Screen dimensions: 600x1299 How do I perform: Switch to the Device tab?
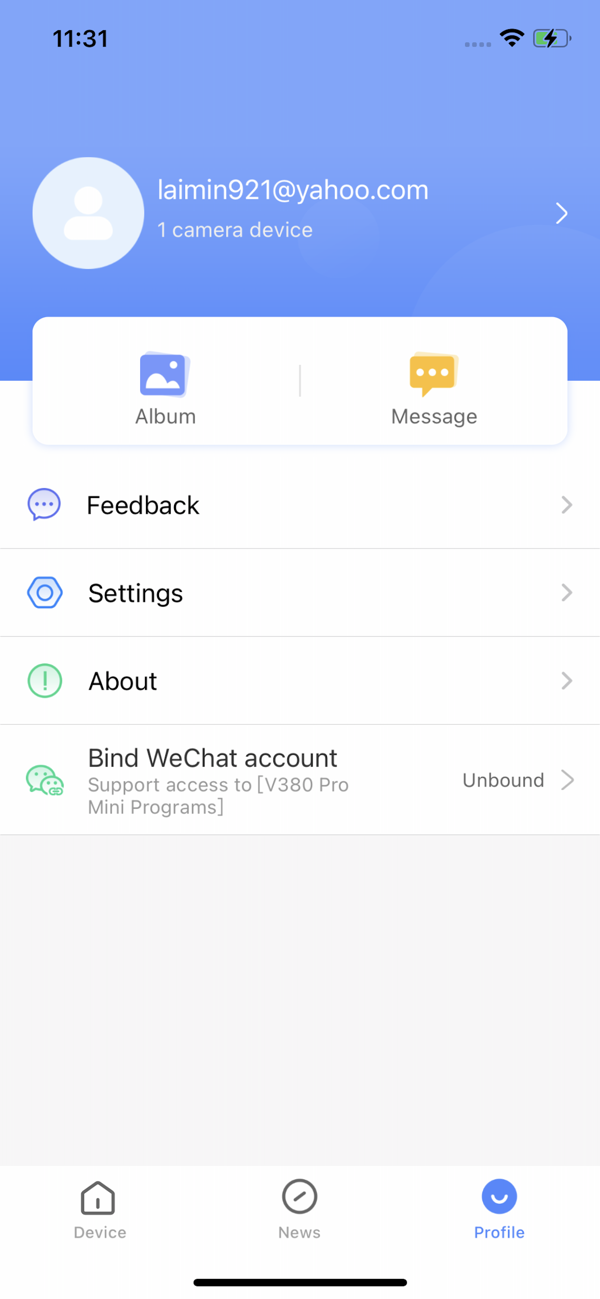[x=99, y=1209]
